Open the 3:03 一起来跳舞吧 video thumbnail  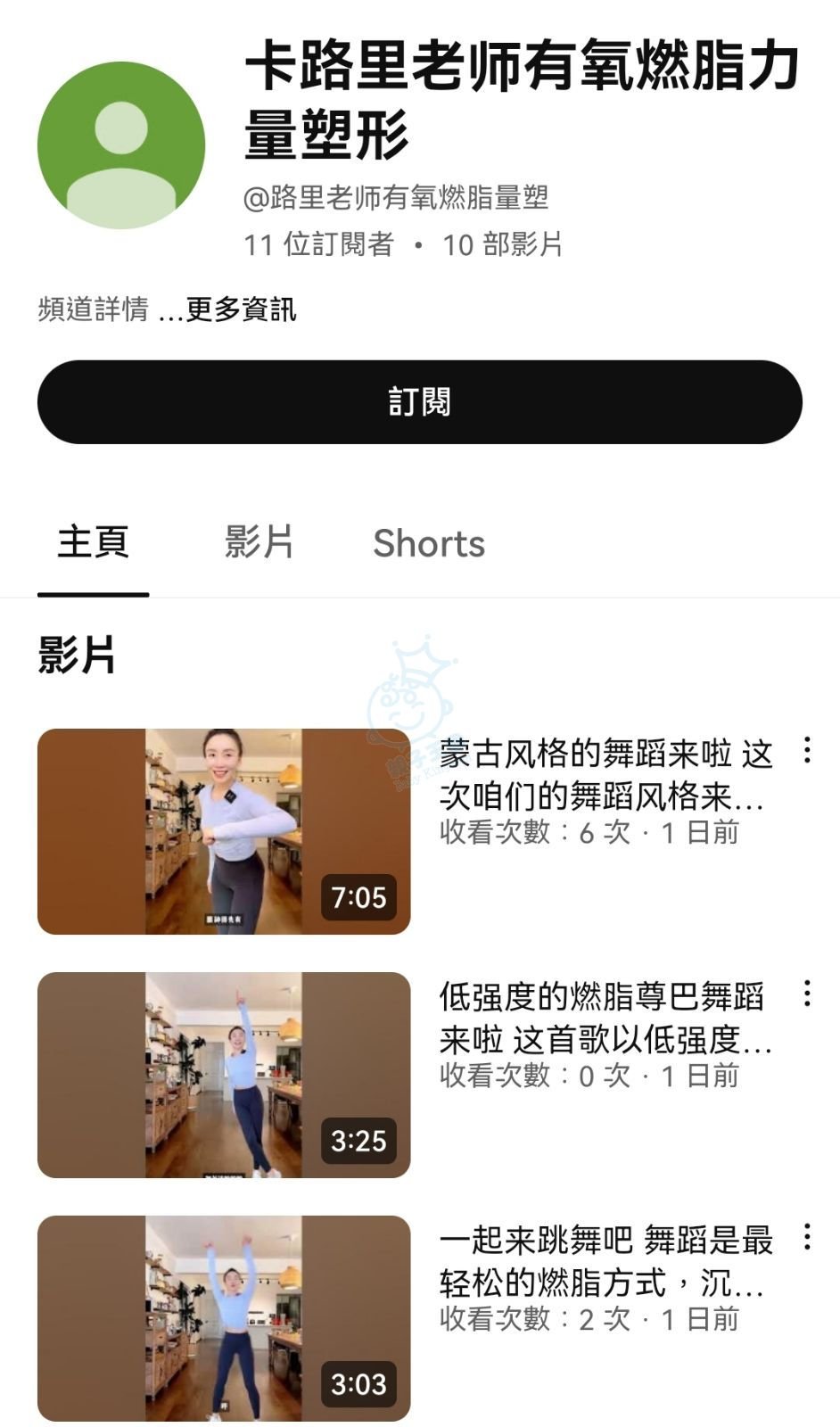[224, 1318]
